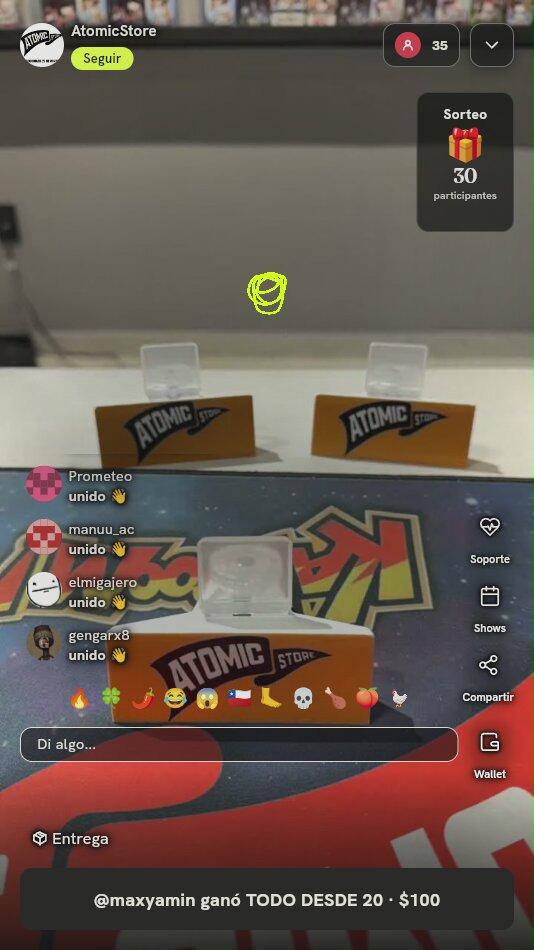534x950 pixels.
Task: Open the Wallet
Action: 489,755
